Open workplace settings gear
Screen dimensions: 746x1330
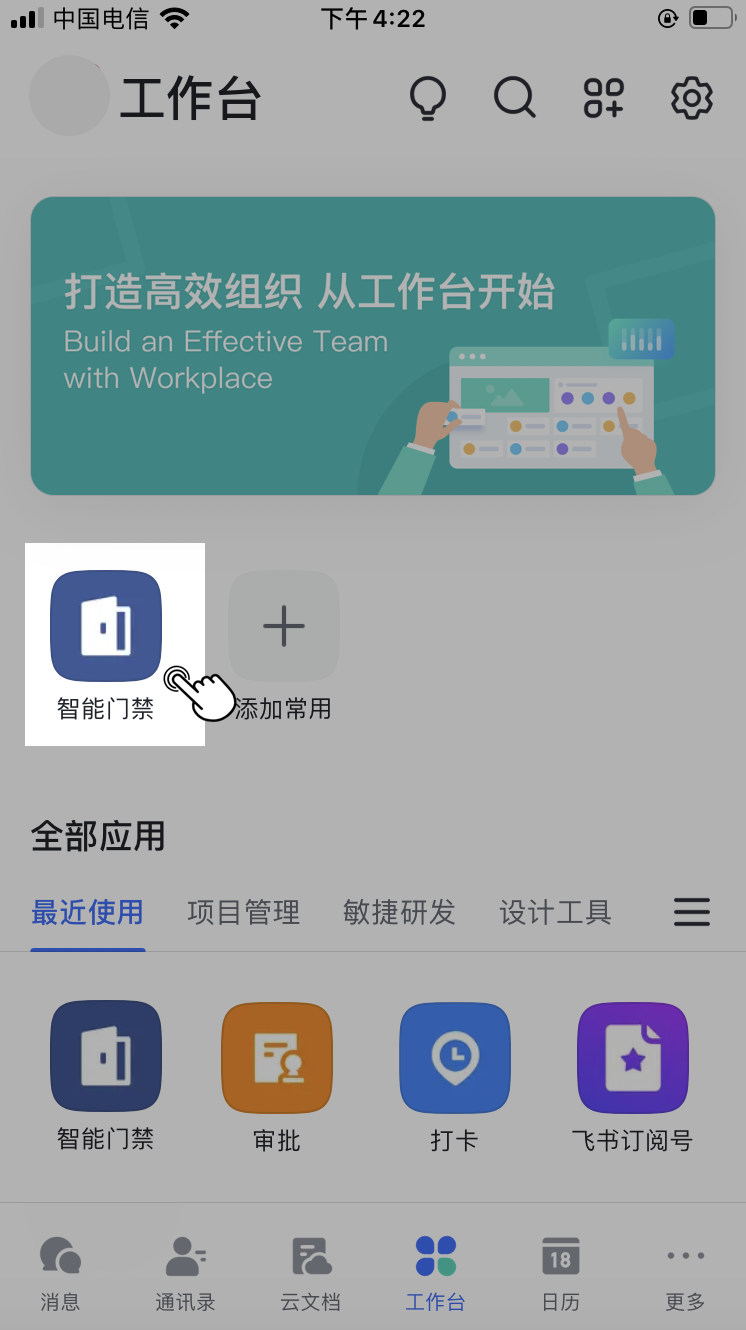(691, 98)
